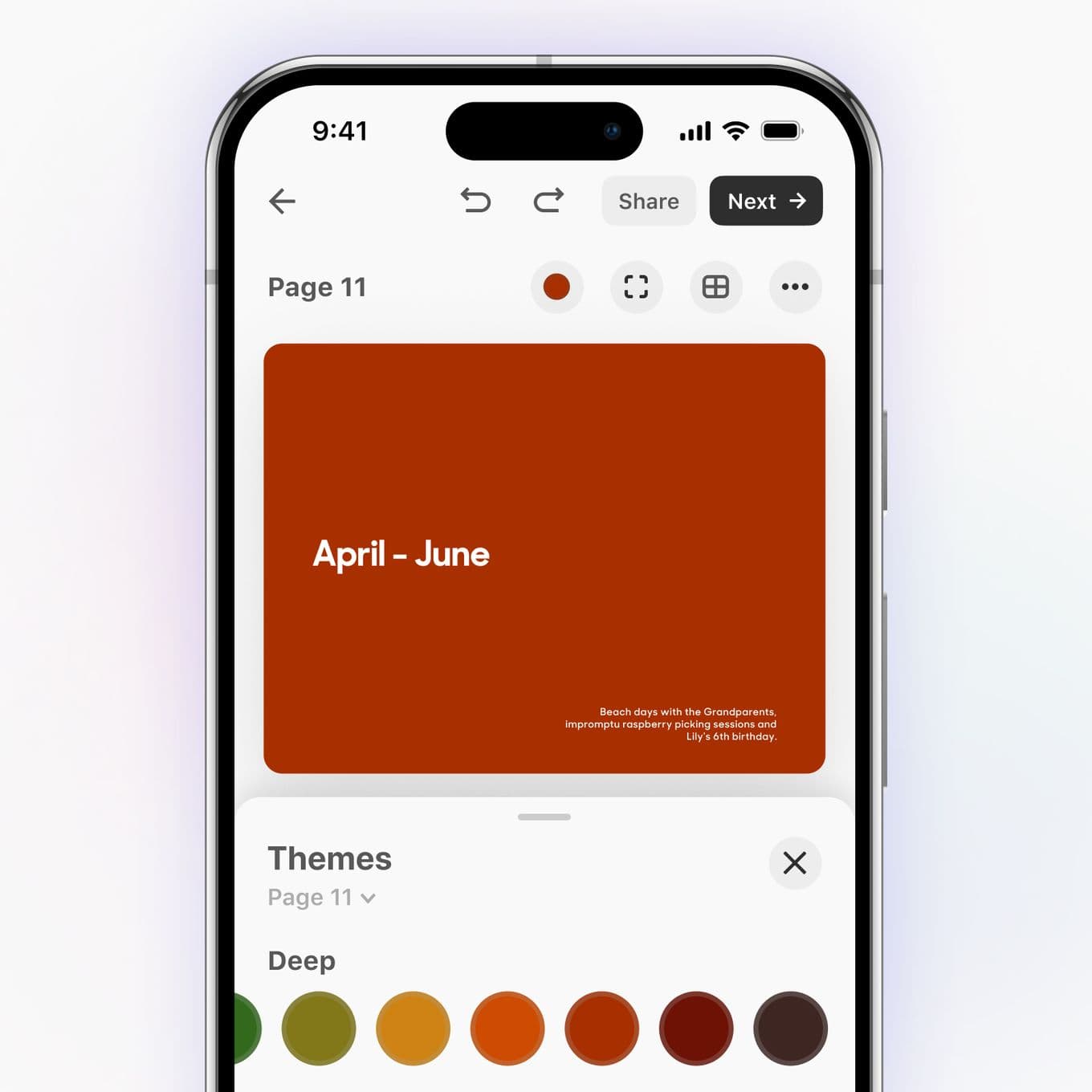Tap the Share button
This screenshot has height=1092, width=1092.
pyautogui.click(x=649, y=201)
